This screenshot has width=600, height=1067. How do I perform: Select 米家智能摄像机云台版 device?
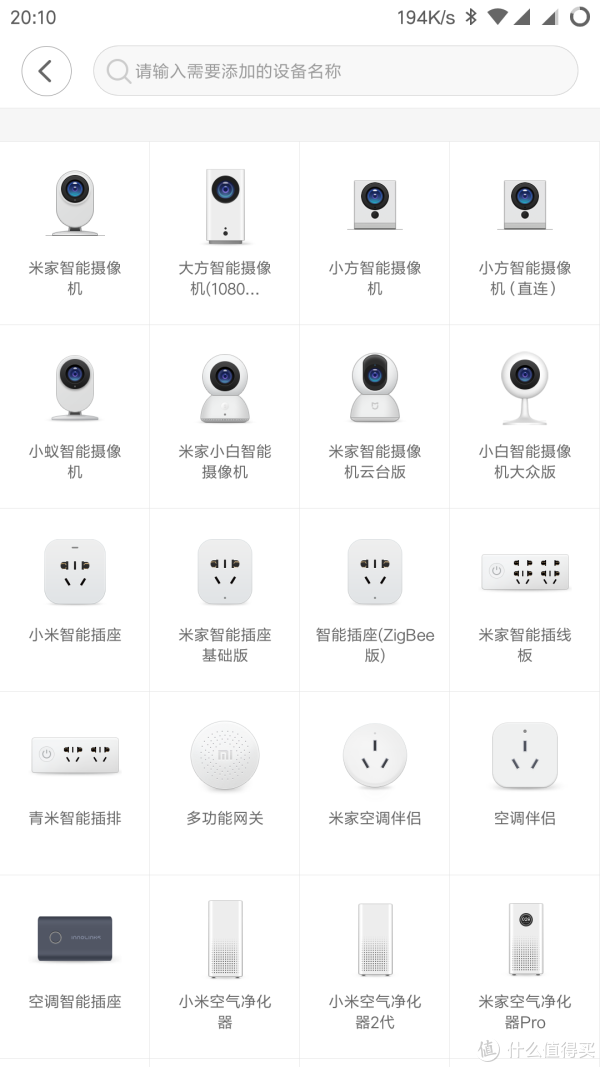[374, 416]
